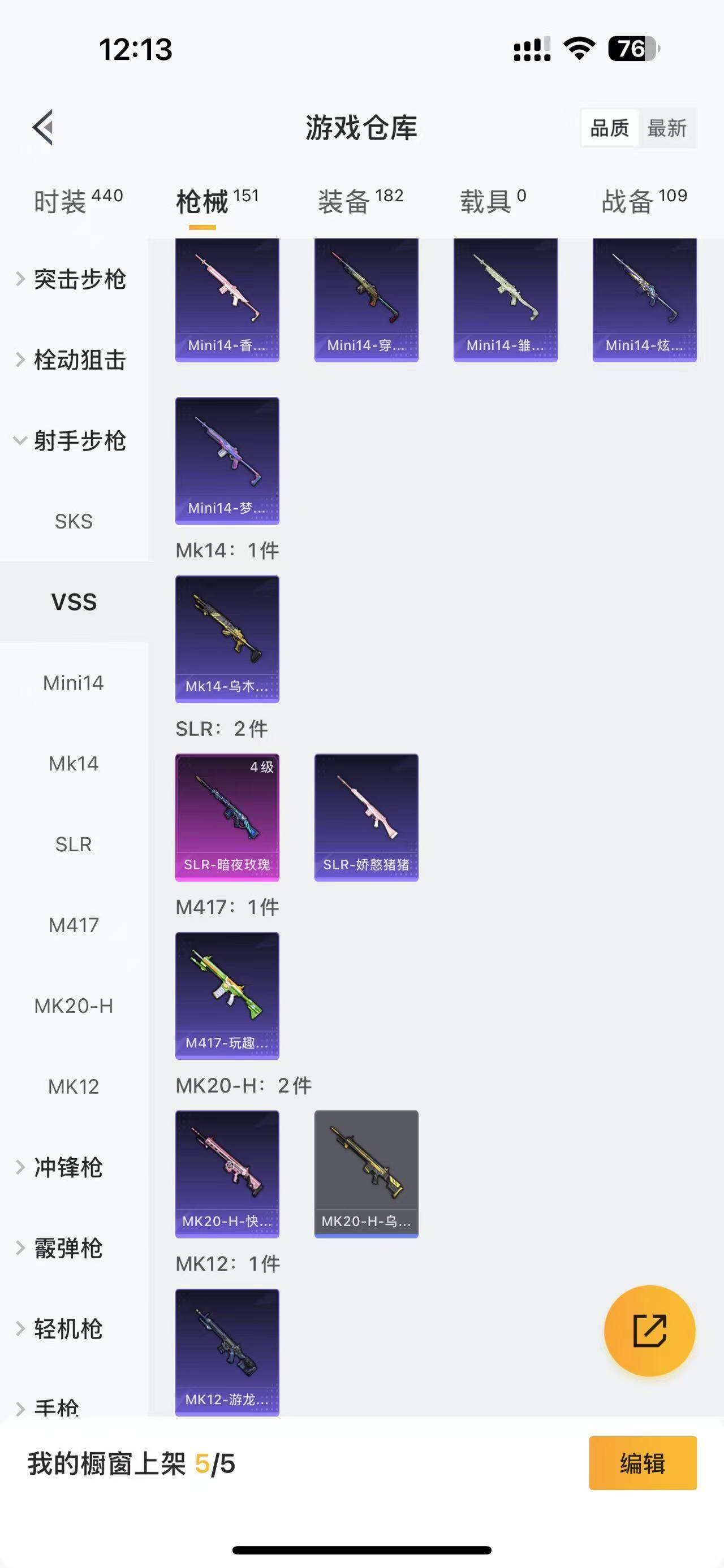Expand the 轻机枪 category

pyautogui.click(x=67, y=1329)
